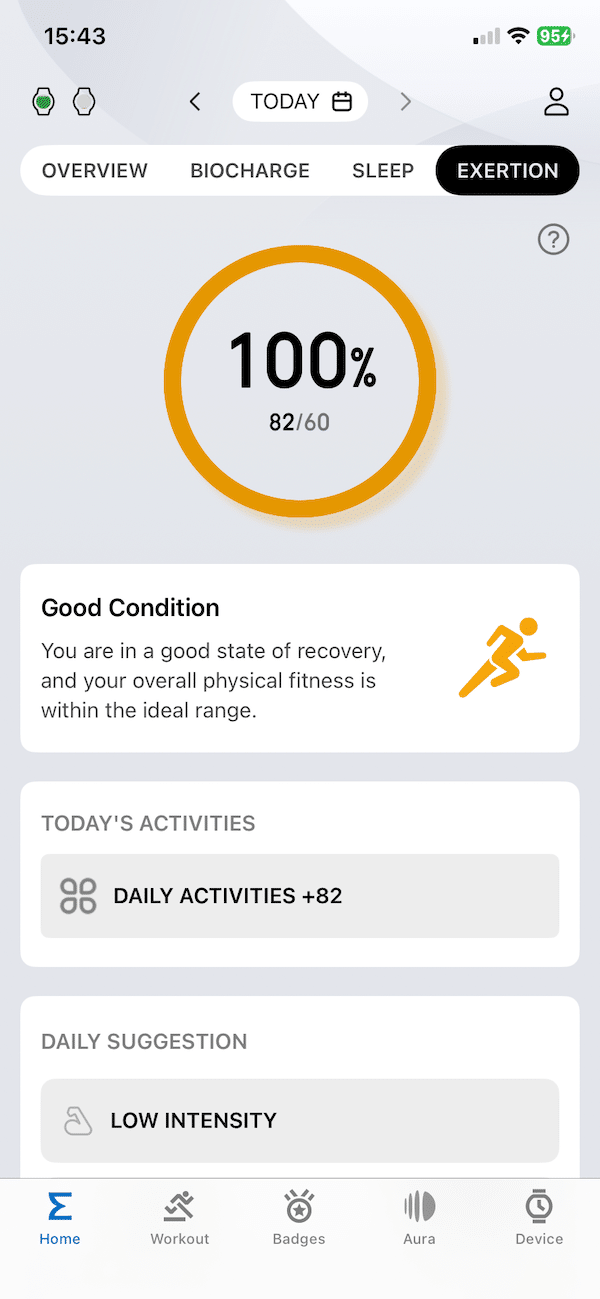This screenshot has width=600, height=1299.
Task: Switch to the Aura tab
Action: click(419, 1219)
